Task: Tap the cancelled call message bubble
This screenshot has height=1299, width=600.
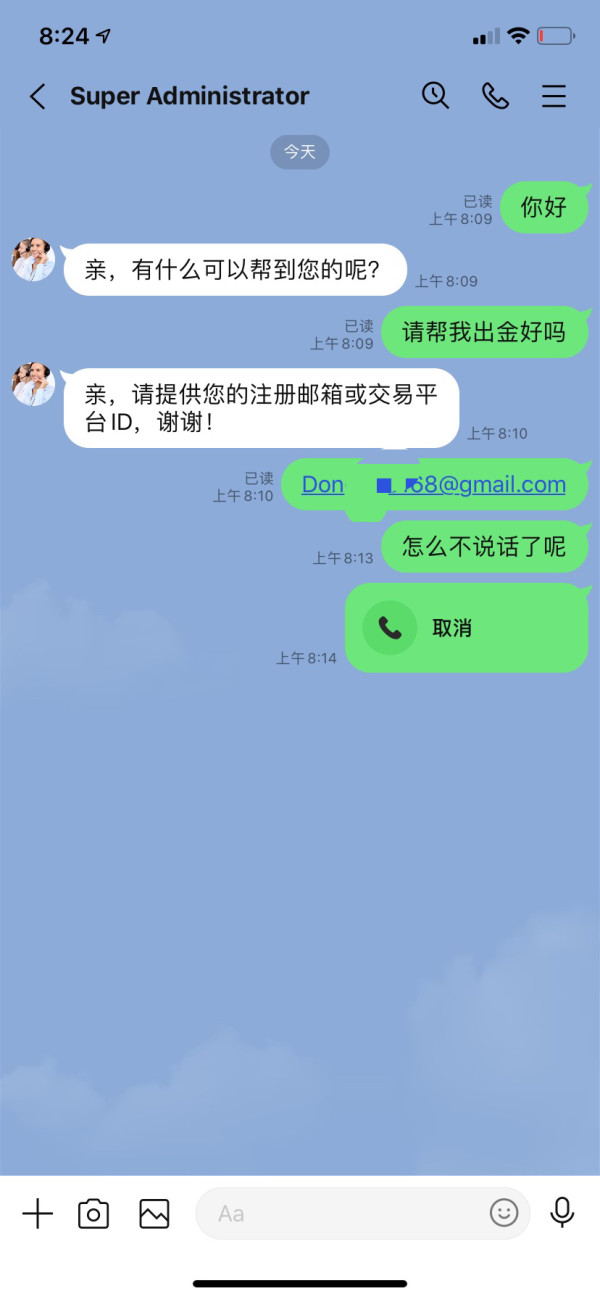Action: coord(466,628)
